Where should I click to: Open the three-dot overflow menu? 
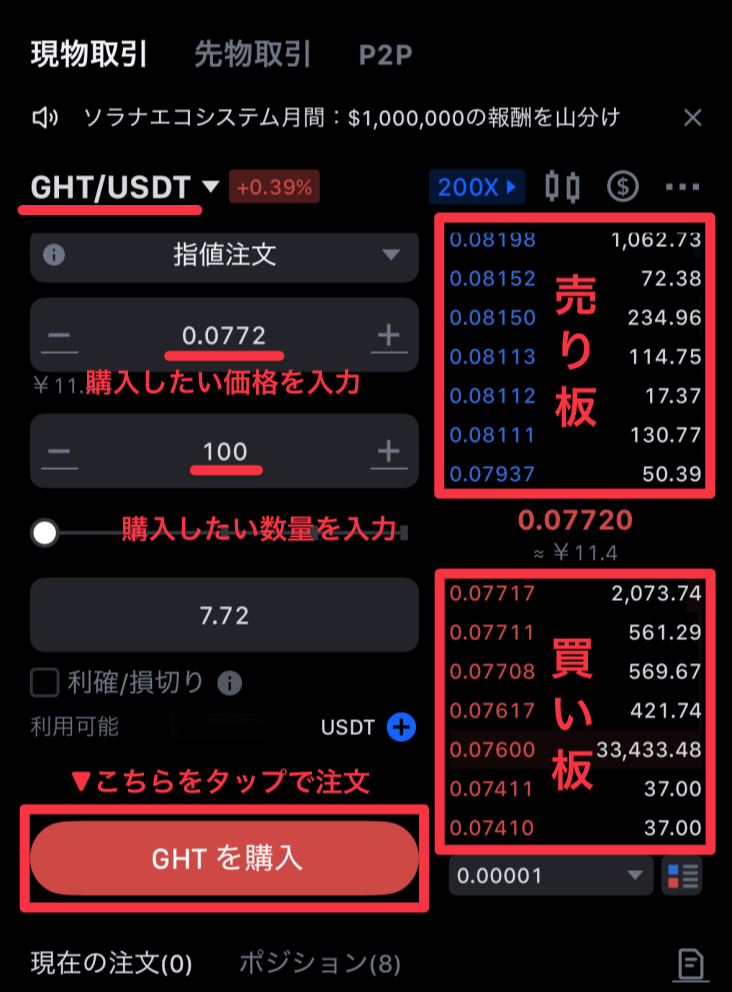click(683, 187)
